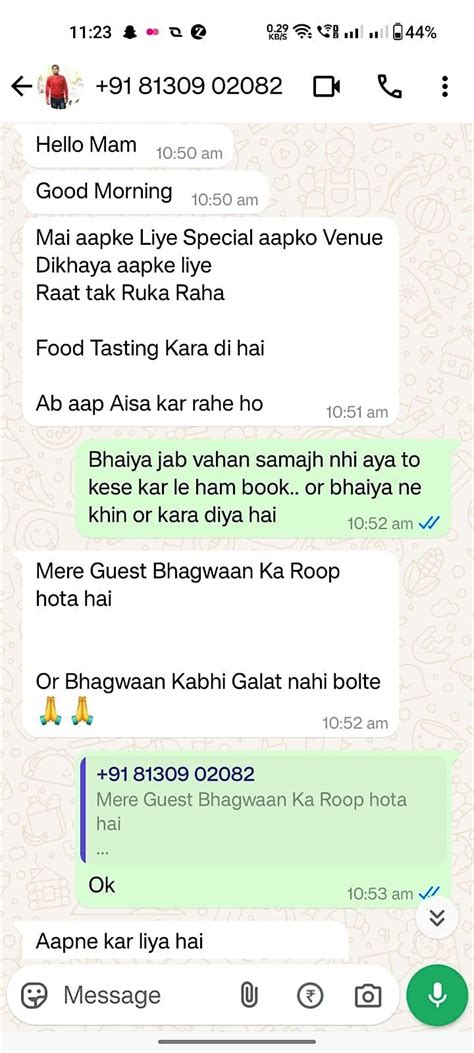
Task: Jump to latest messages with the double-chevron button
Action: pyautogui.click(x=437, y=917)
